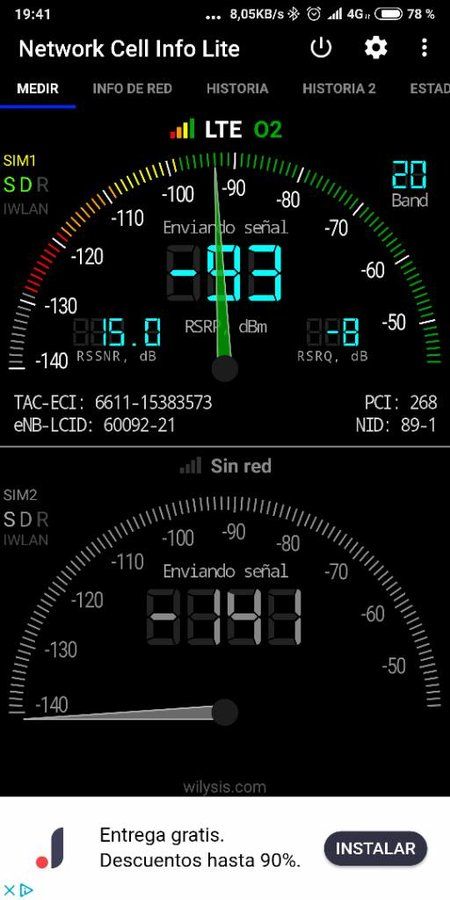Select the MEDIR tab
This screenshot has width=450, height=900.
38,88
